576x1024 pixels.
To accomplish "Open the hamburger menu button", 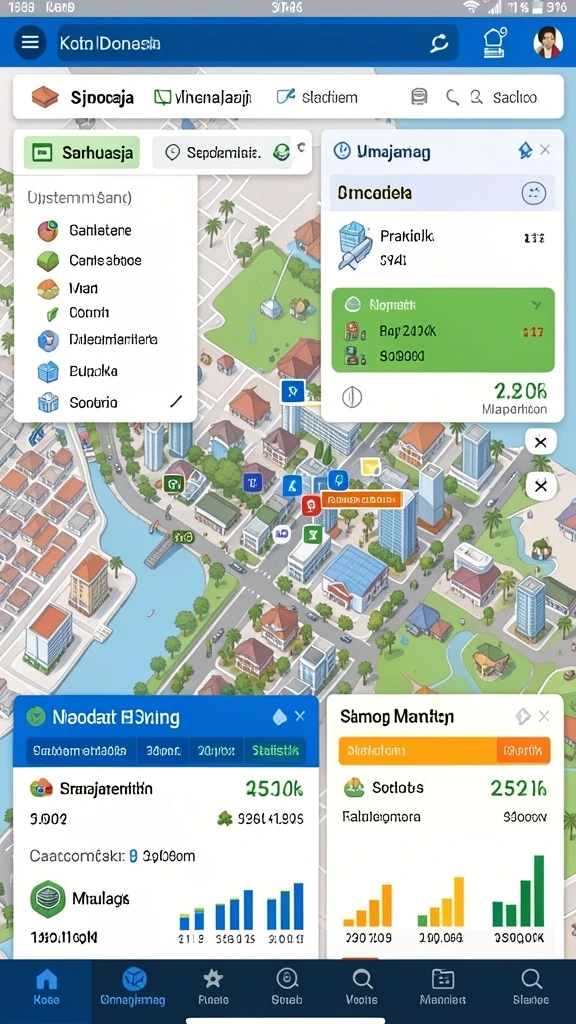I will (x=30, y=42).
